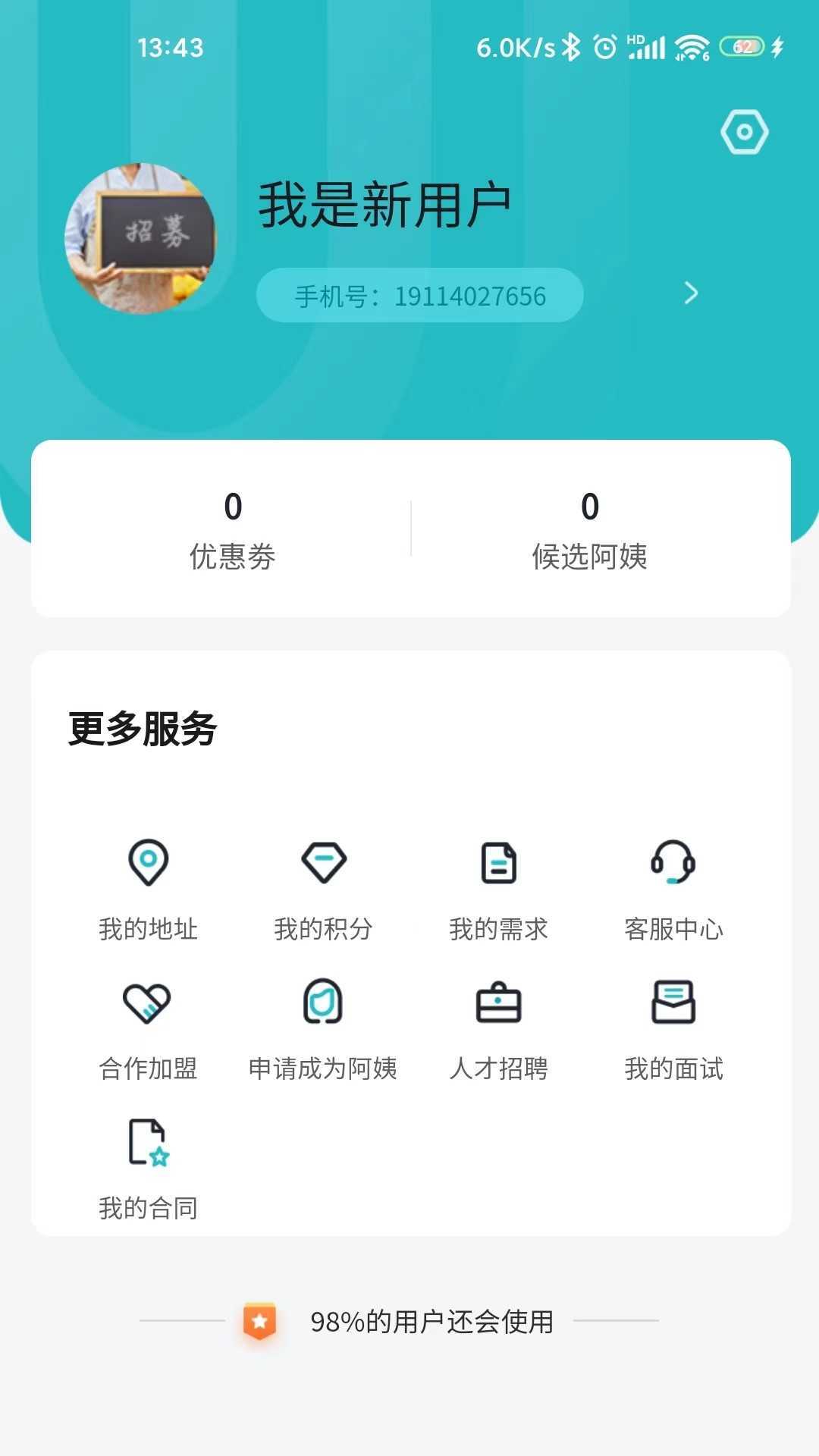Tap the Wi-Fi icon in status bar
Viewport: 819px width, 1456px height.
(689, 47)
